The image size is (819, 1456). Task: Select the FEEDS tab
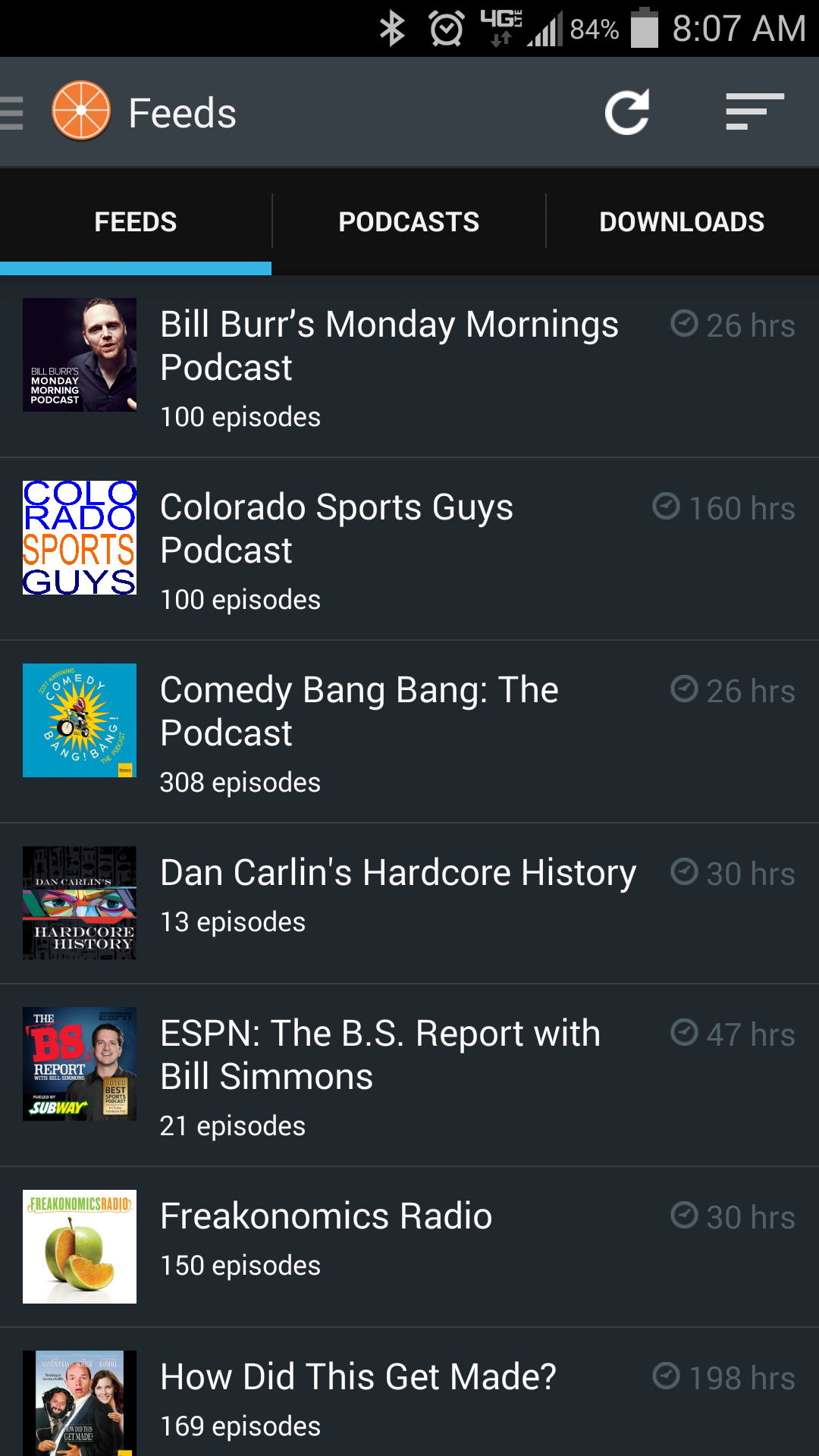(x=135, y=221)
